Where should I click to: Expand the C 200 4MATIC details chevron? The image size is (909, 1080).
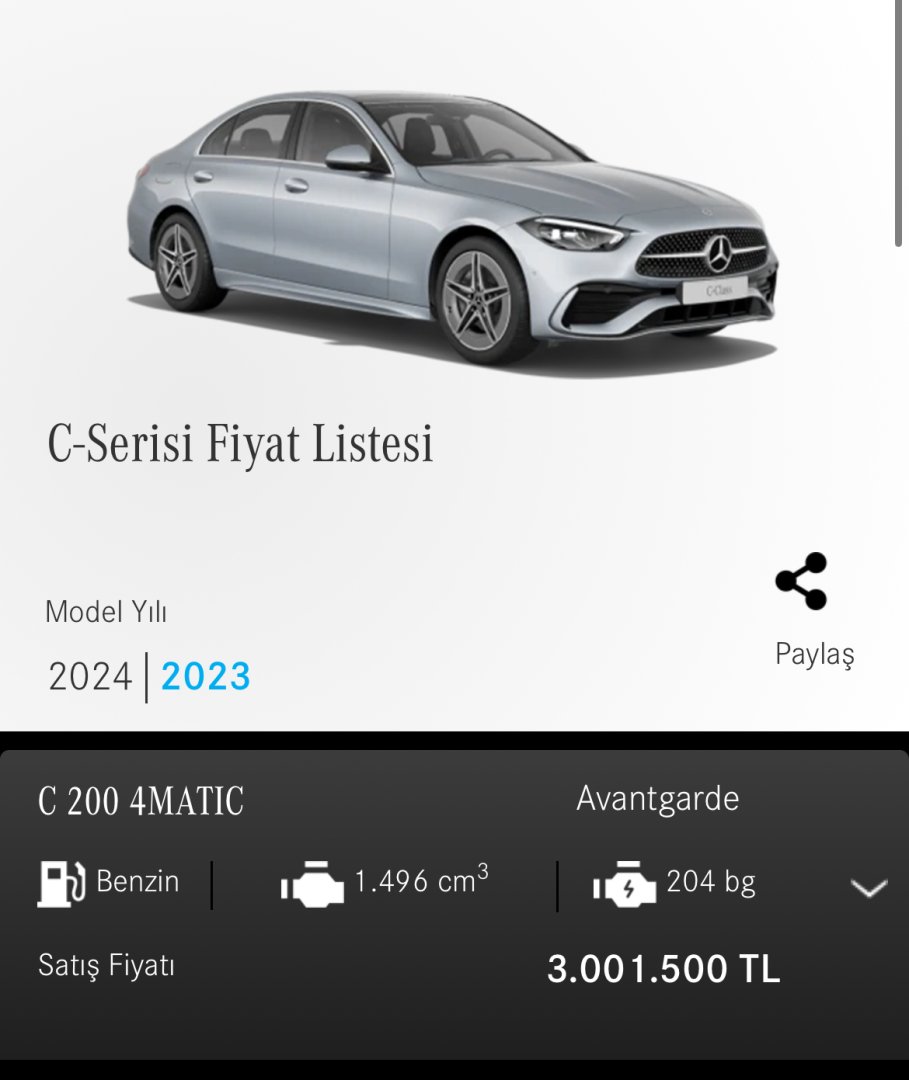click(868, 887)
